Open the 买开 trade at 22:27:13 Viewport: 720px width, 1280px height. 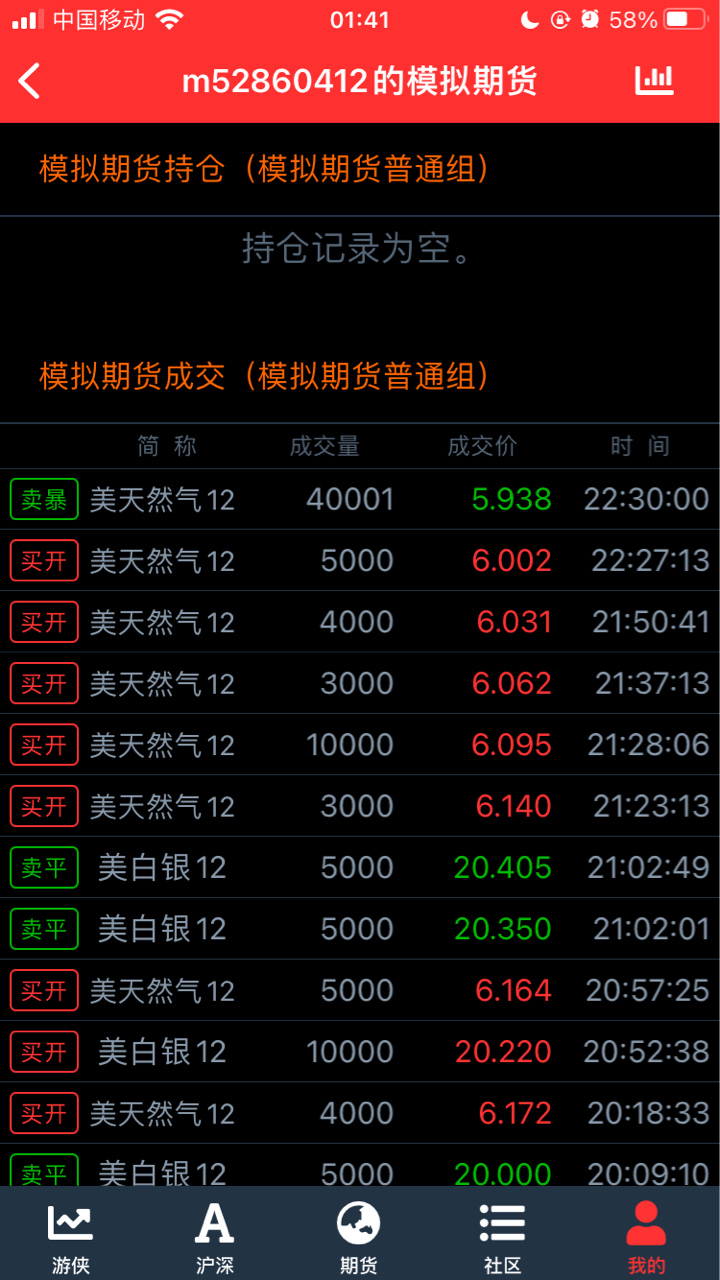[x=360, y=561]
